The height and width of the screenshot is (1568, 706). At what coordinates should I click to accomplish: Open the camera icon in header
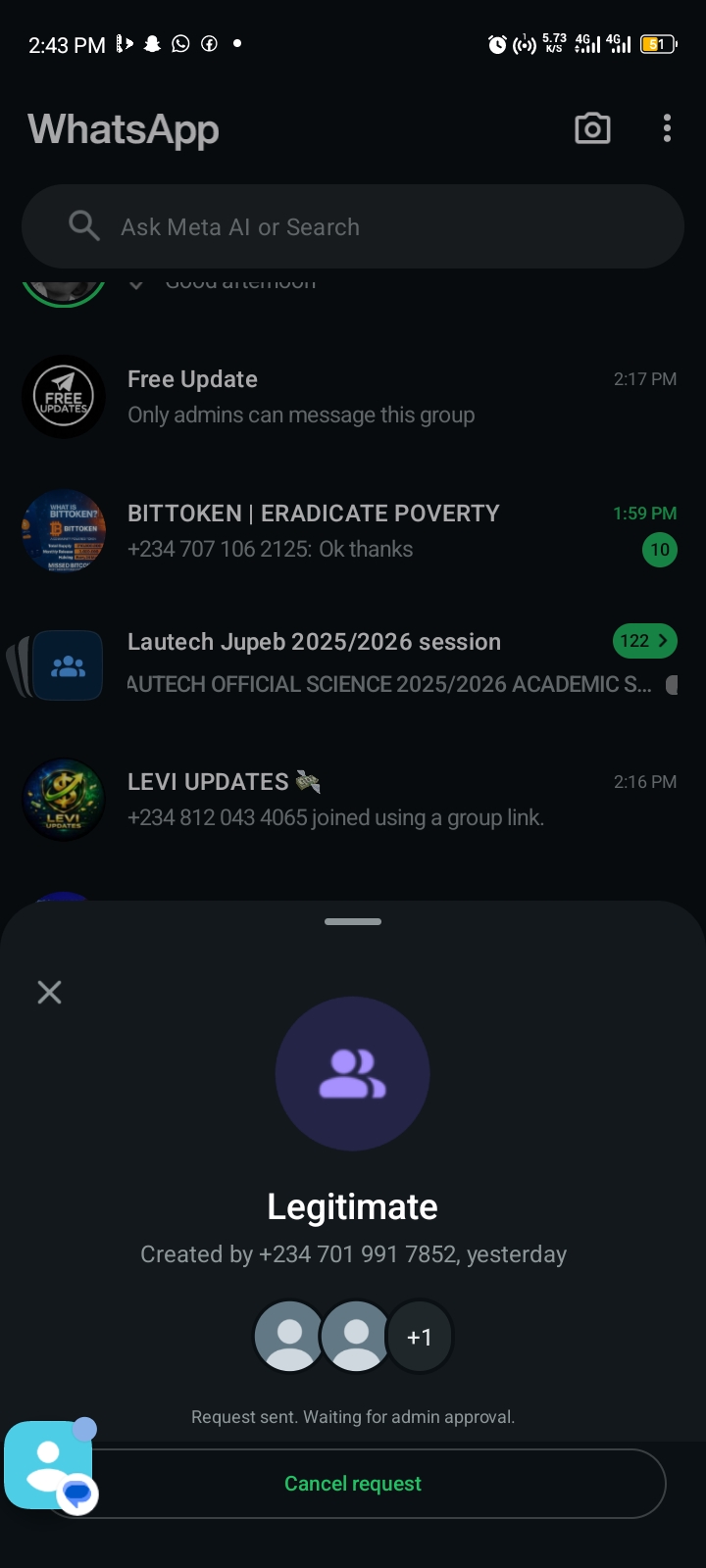coord(592,128)
